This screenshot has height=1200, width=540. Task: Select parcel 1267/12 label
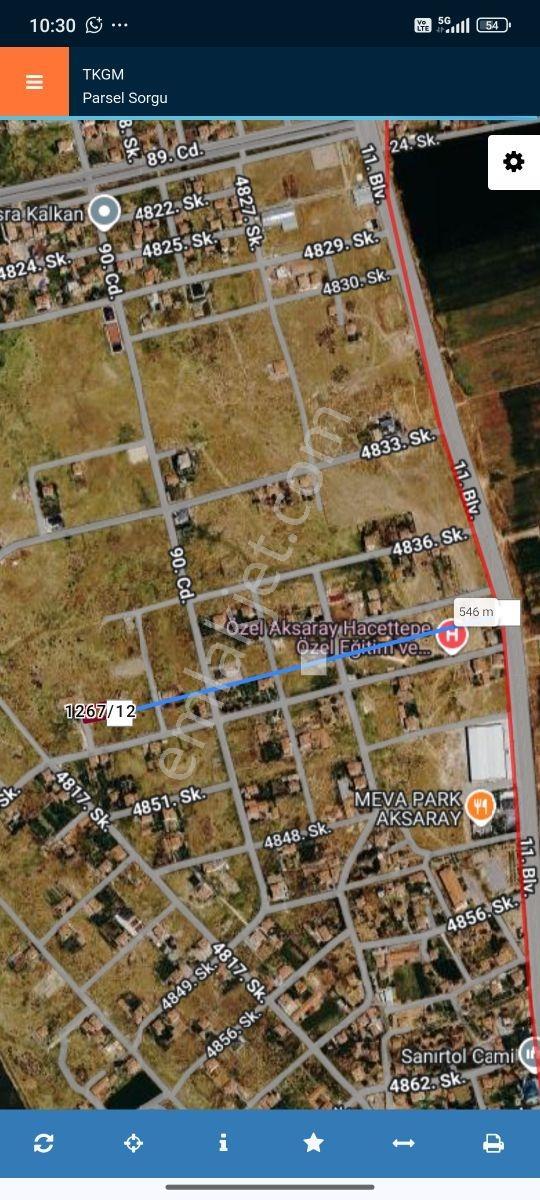pos(100,712)
